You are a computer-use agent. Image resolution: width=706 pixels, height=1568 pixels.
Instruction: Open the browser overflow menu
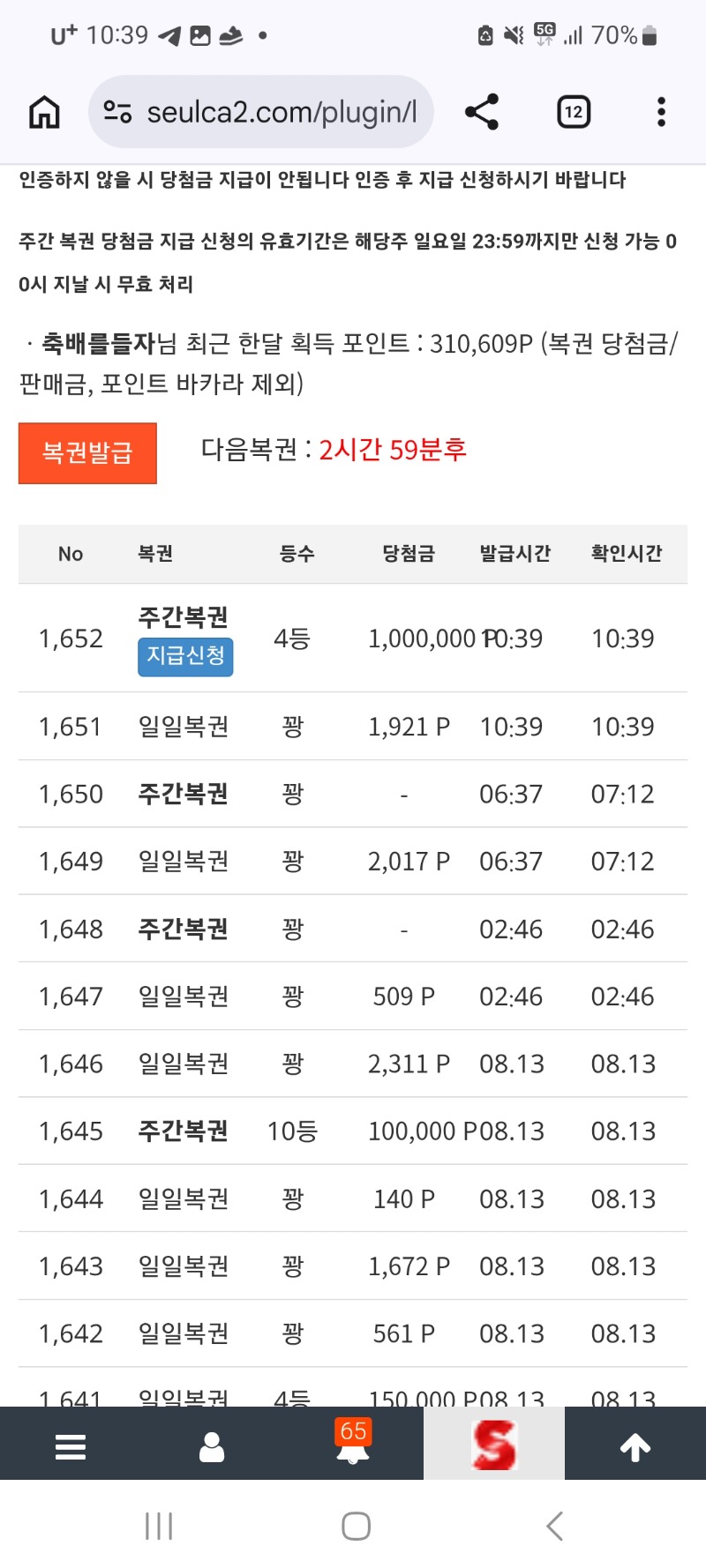(661, 112)
